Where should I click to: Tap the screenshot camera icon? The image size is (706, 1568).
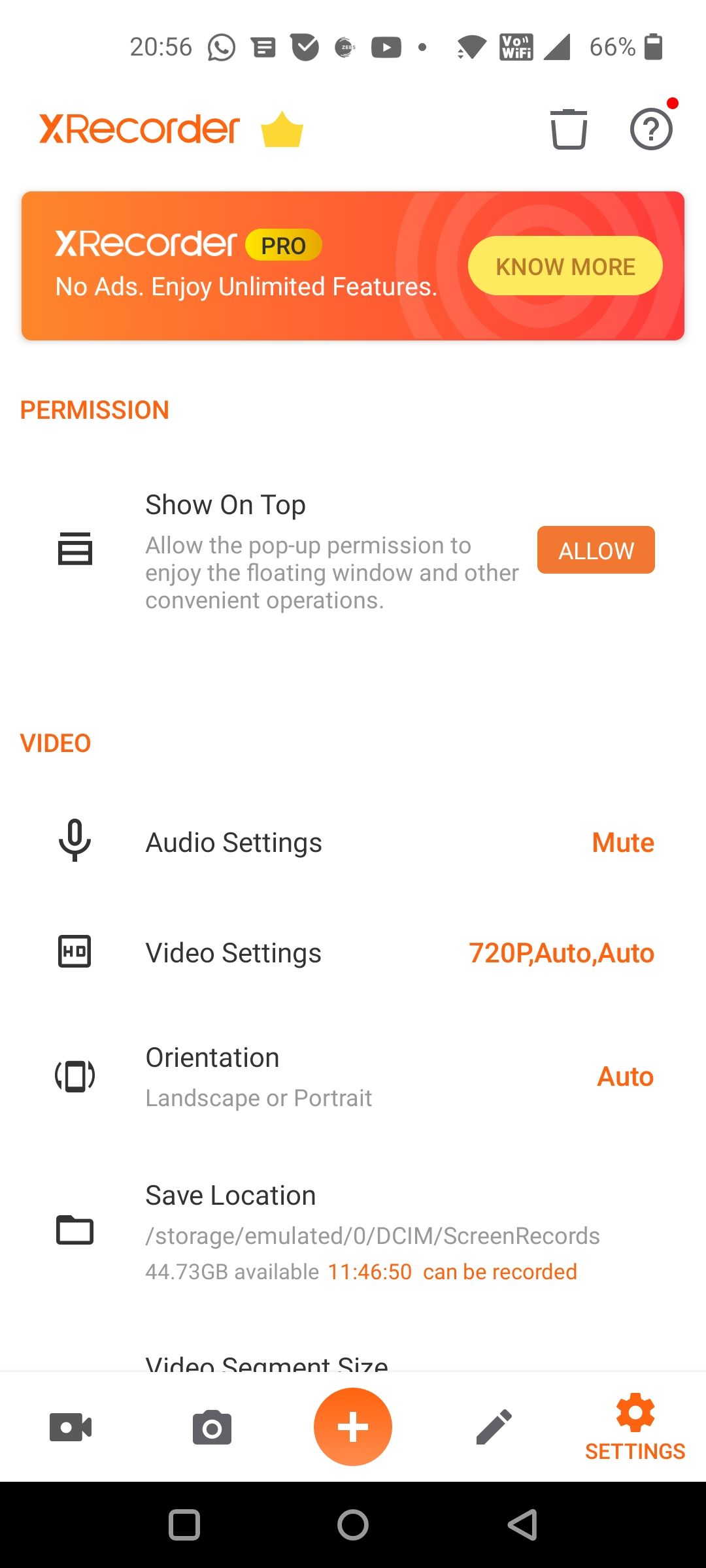click(212, 1427)
